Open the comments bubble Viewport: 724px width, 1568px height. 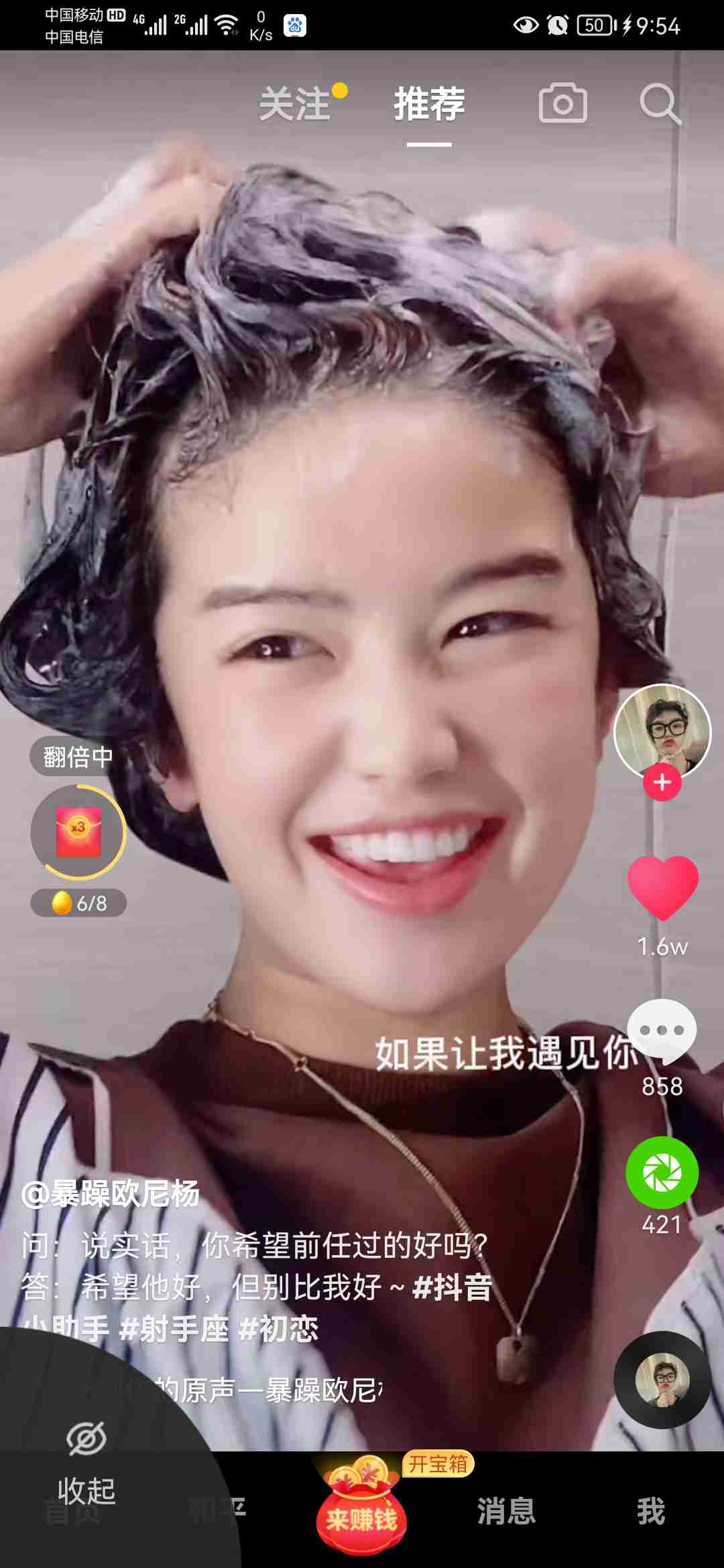662,1031
